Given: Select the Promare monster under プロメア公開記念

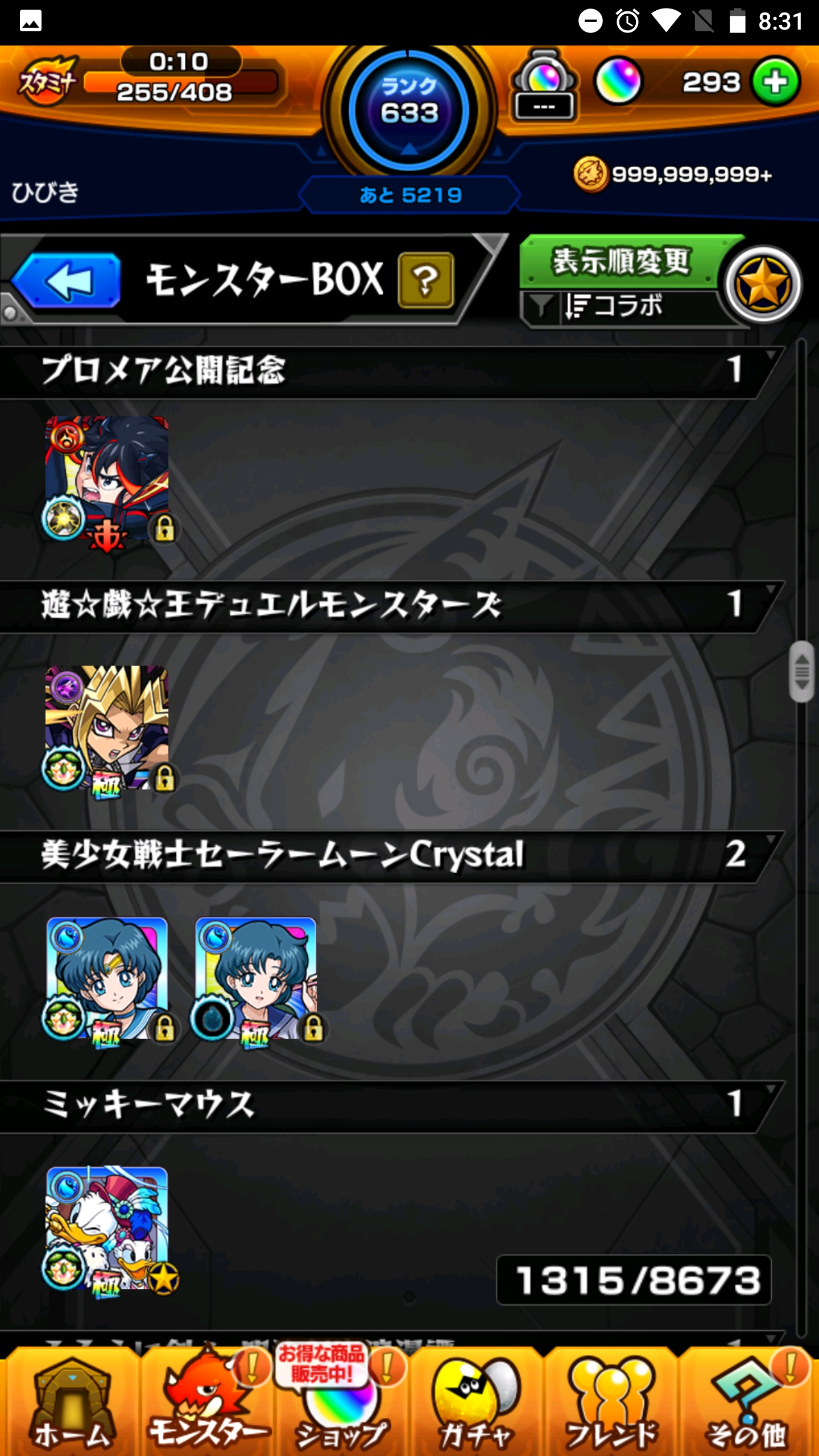Looking at the screenshot, I should click(x=107, y=478).
